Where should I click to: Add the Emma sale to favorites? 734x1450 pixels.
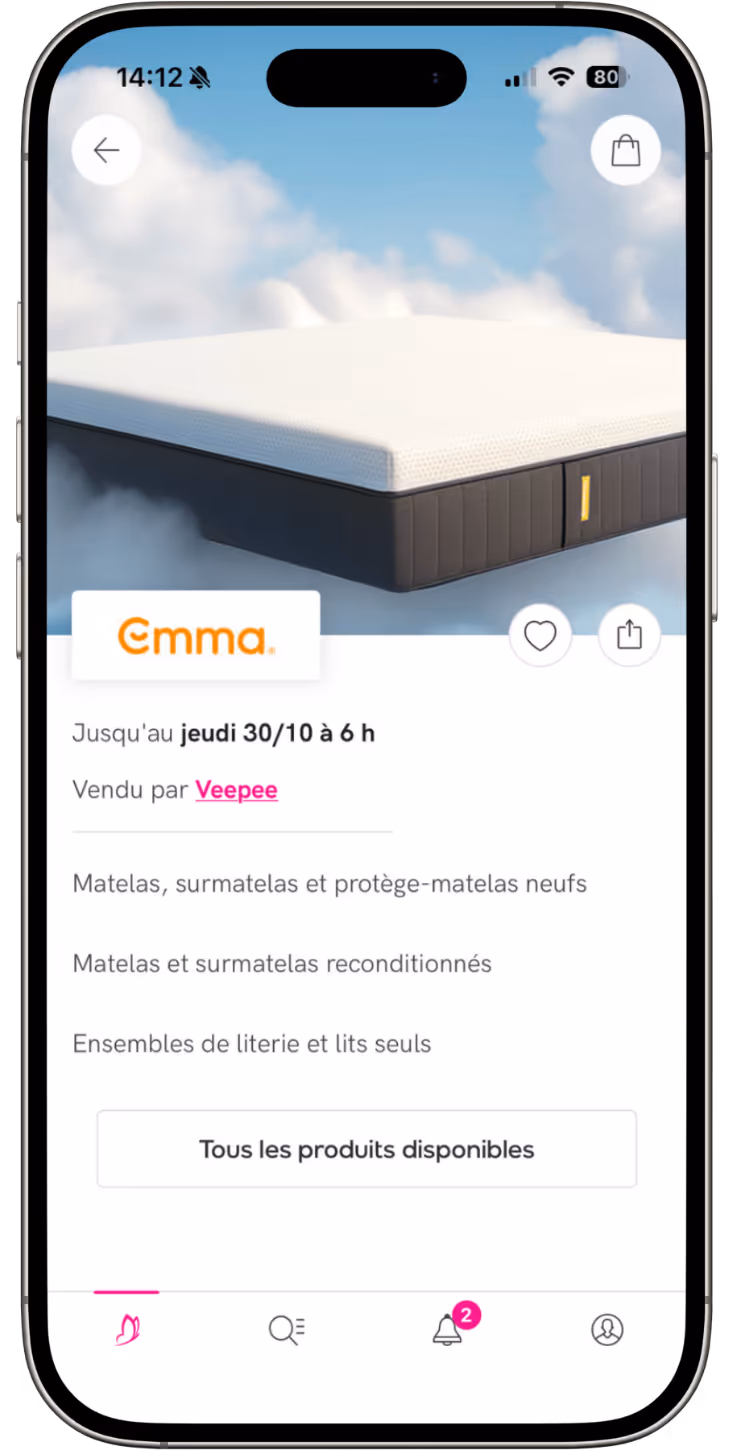pos(540,636)
